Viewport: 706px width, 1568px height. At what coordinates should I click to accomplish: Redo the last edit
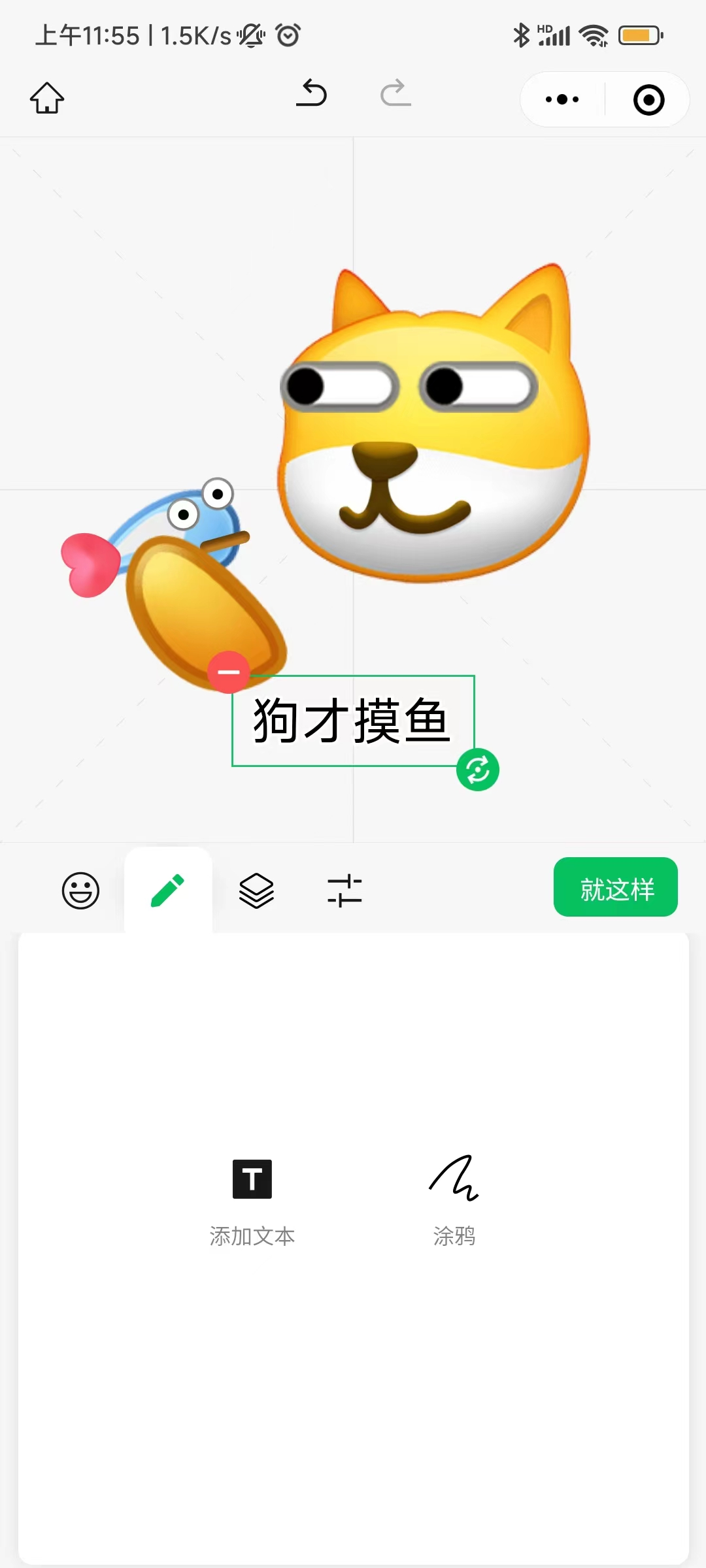pos(395,95)
